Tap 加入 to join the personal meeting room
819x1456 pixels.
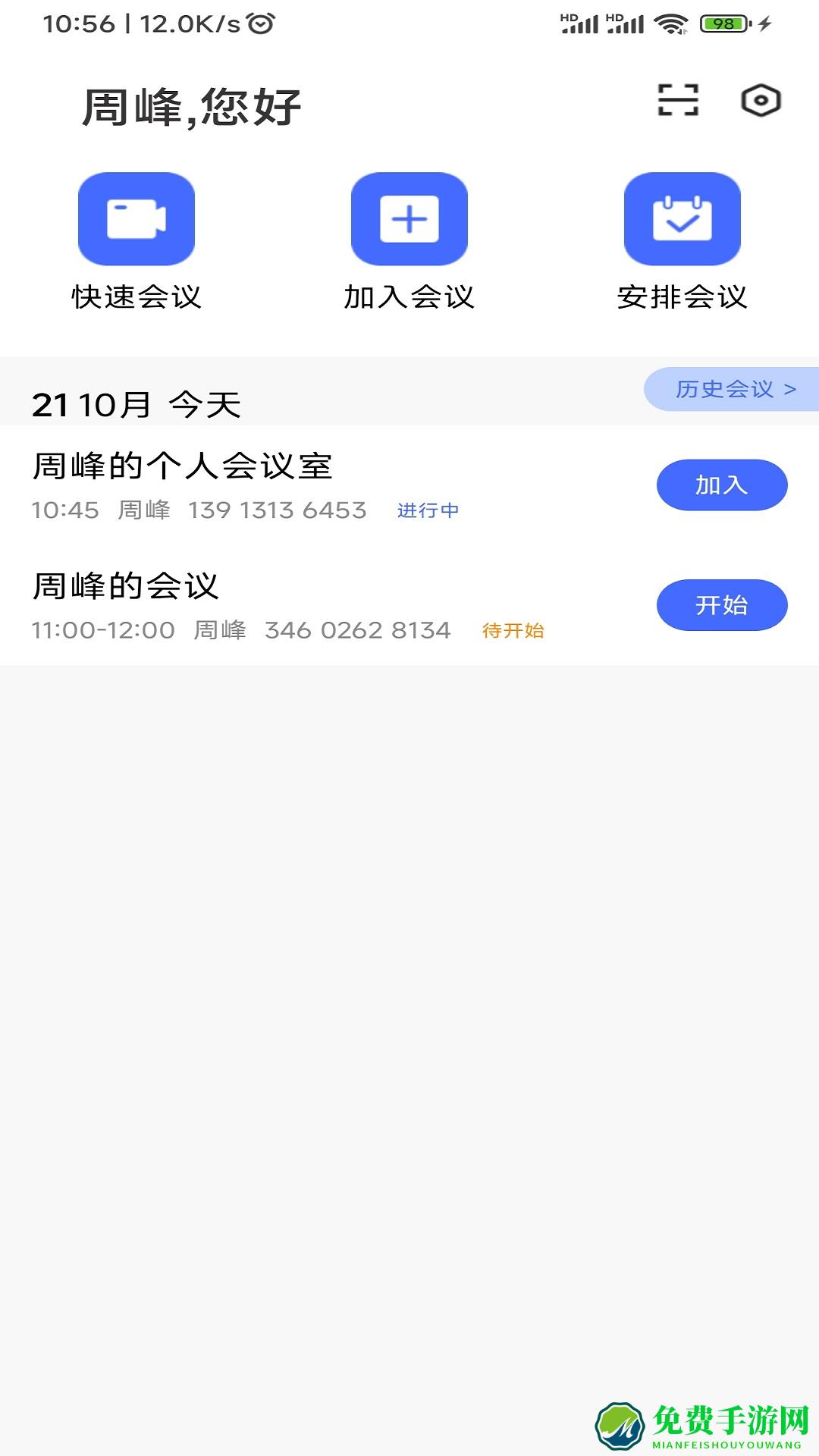click(721, 484)
